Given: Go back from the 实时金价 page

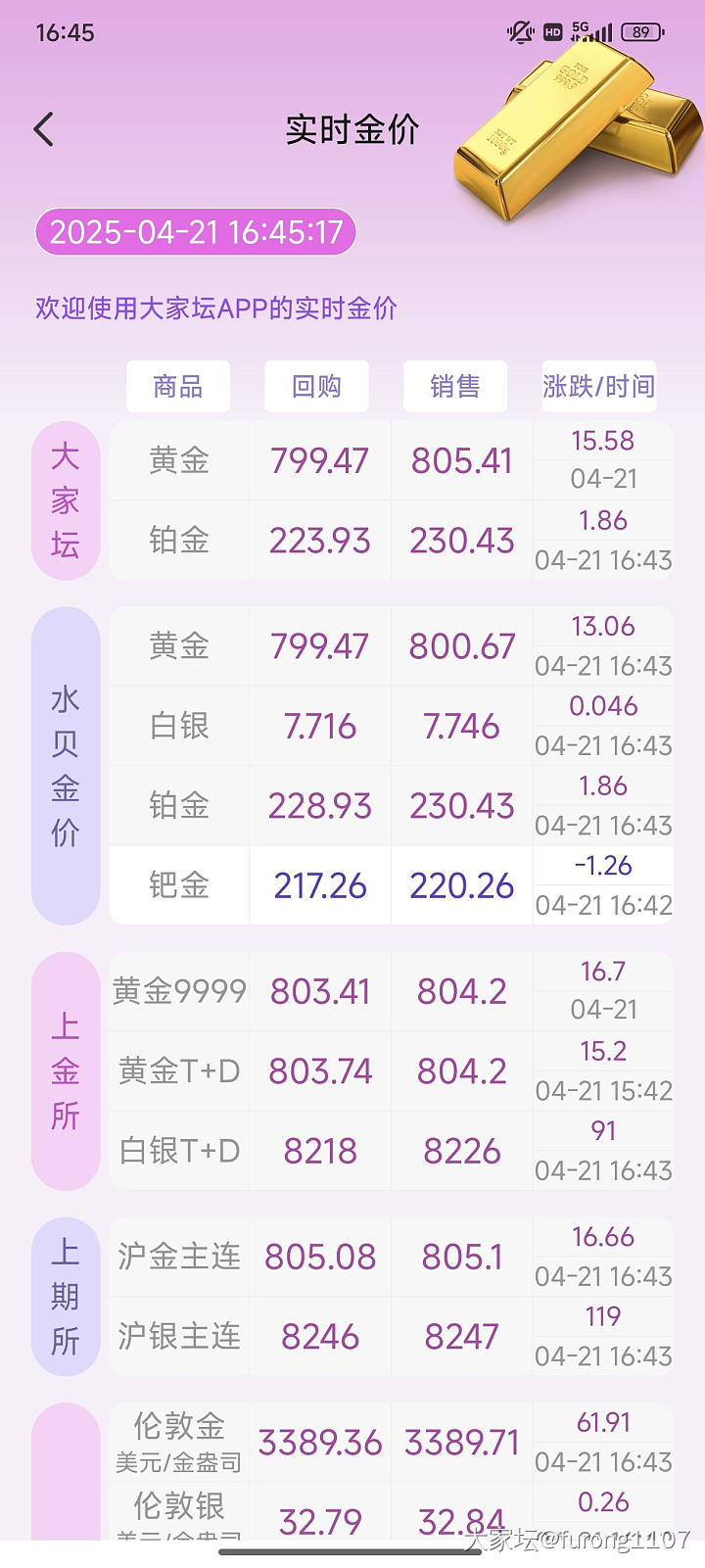Looking at the screenshot, I should click(44, 129).
